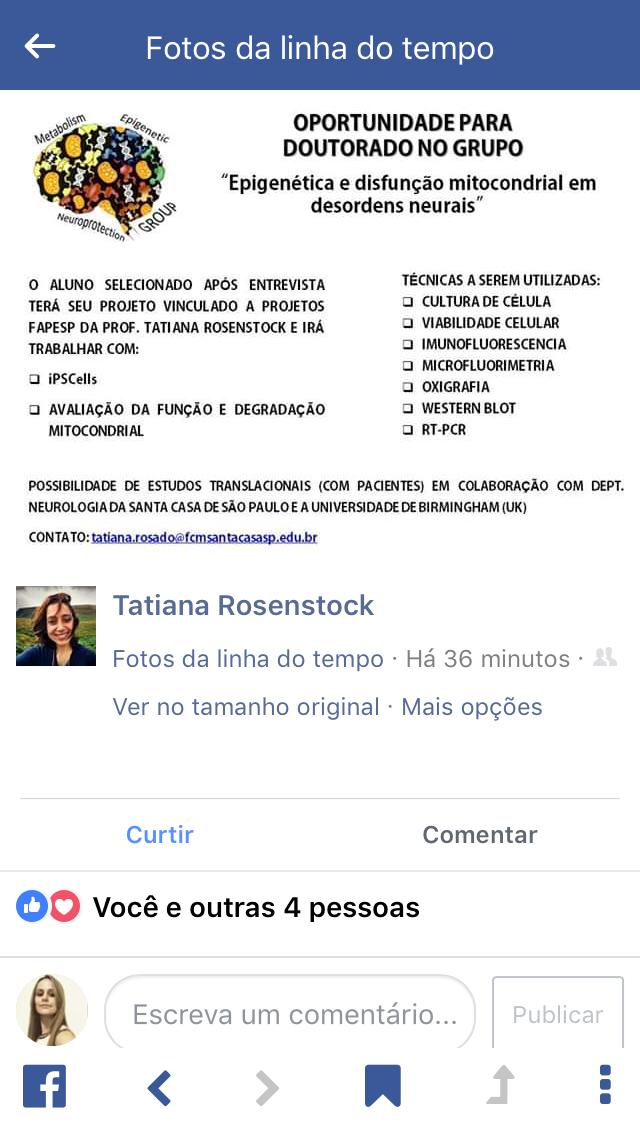The image size is (640, 1136).
Task: Open the three-dot overflow menu
Action: pyautogui.click(x=605, y=1085)
